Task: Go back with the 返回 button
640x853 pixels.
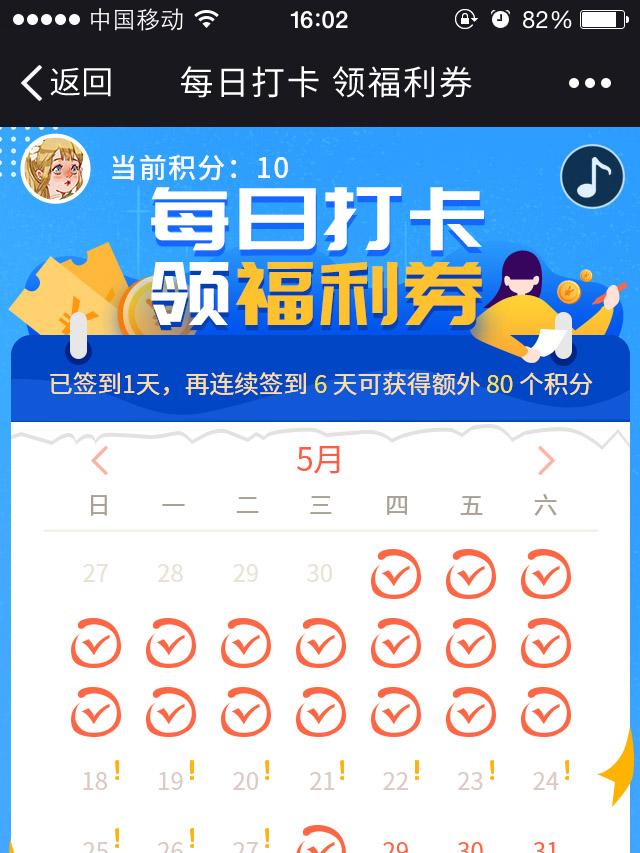Action: [66, 83]
